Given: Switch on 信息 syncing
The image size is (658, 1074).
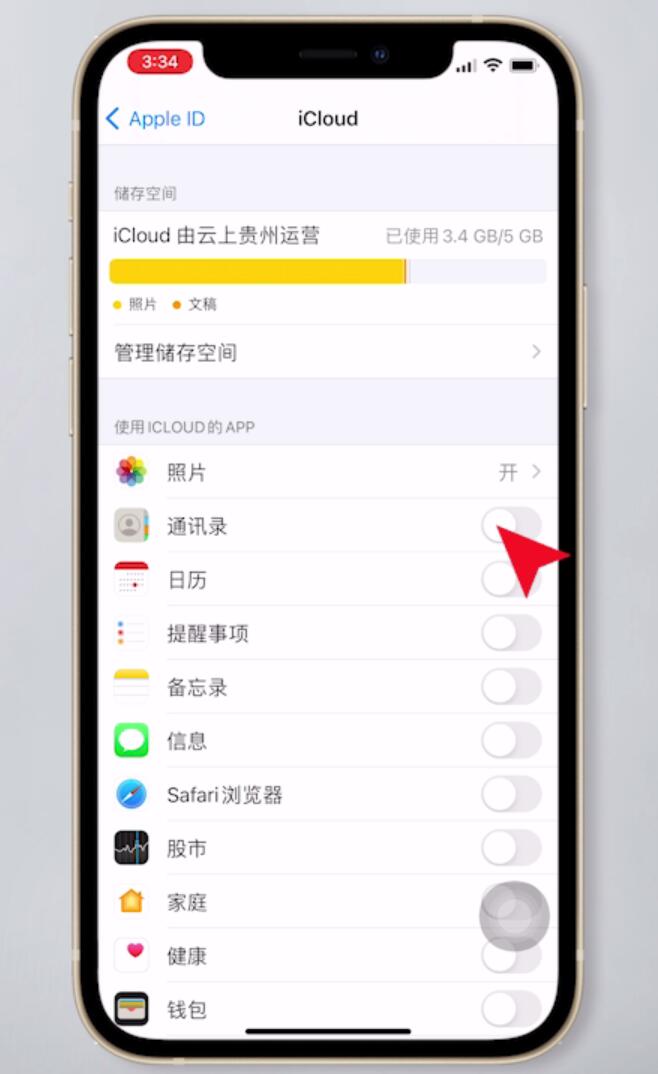Looking at the screenshot, I should point(511,740).
